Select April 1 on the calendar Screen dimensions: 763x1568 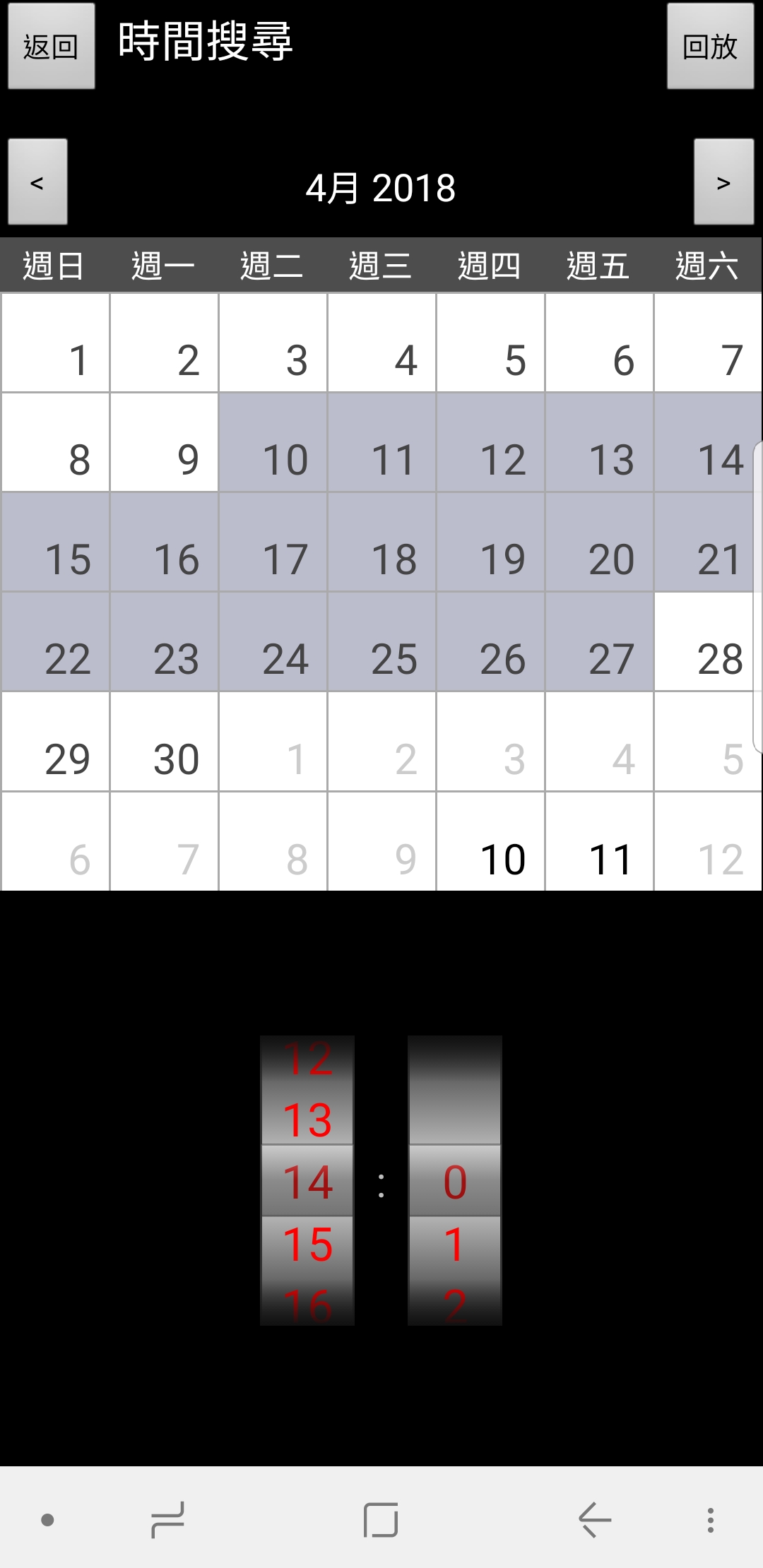point(56,343)
